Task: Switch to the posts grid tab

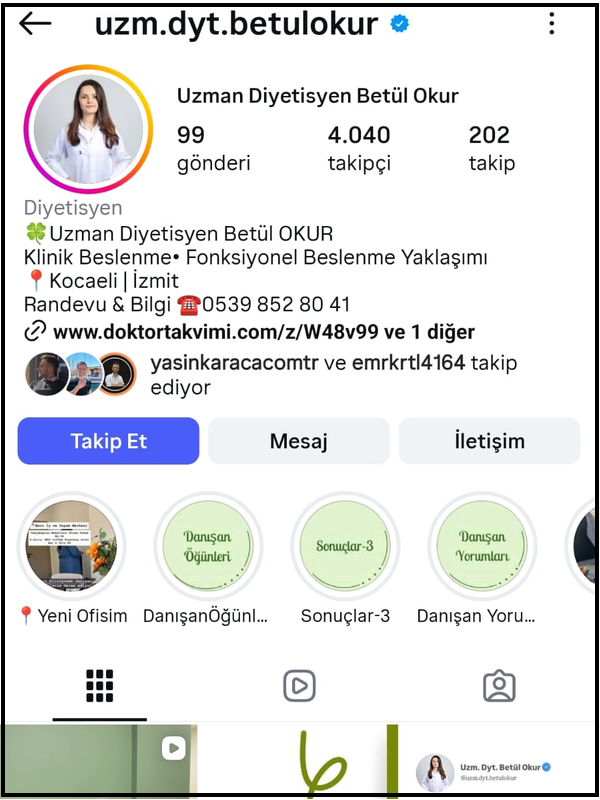Action: point(99,686)
